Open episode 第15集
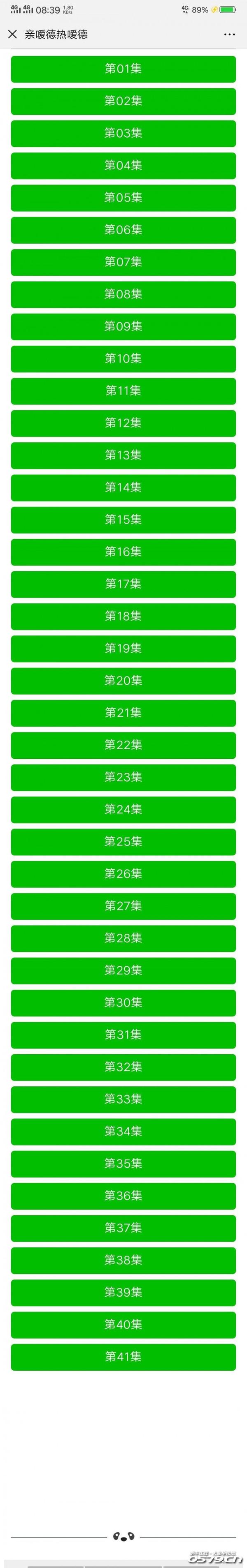The width and height of the screenshot is (247, 1568). point(123,519)
